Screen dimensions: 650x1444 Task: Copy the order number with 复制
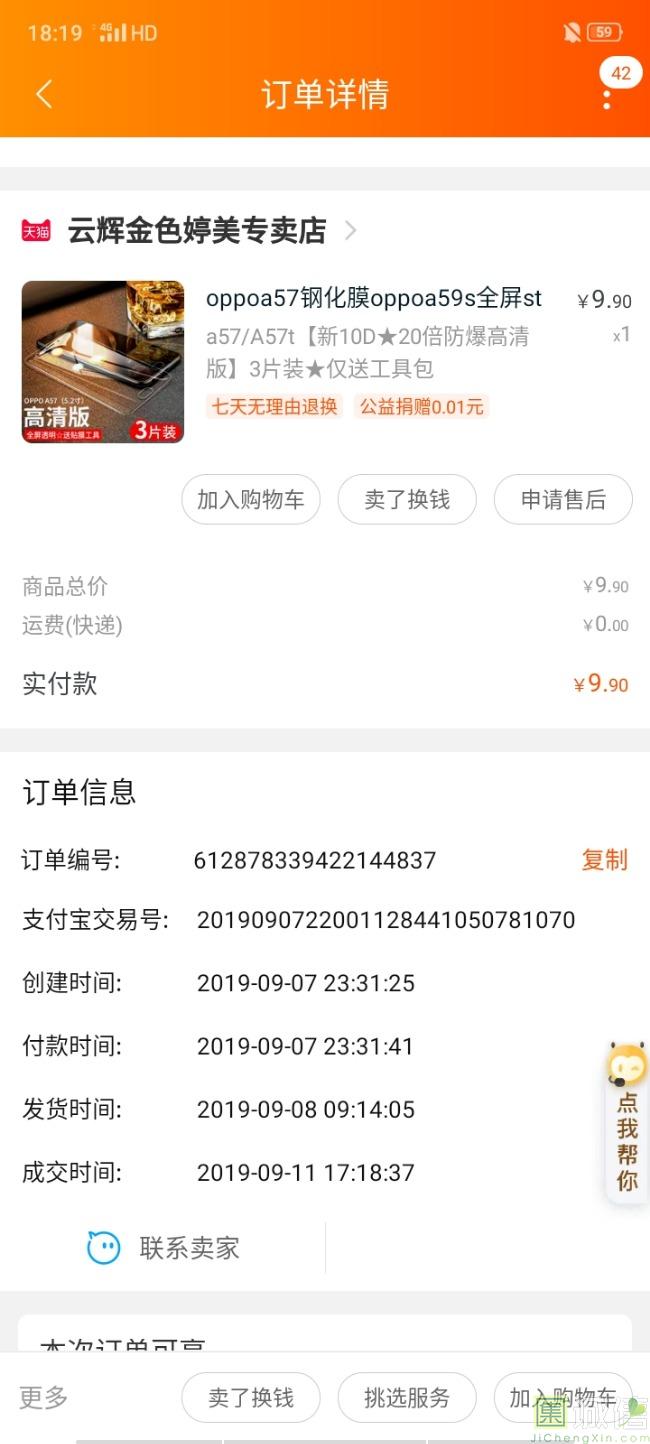coord(604,860)
